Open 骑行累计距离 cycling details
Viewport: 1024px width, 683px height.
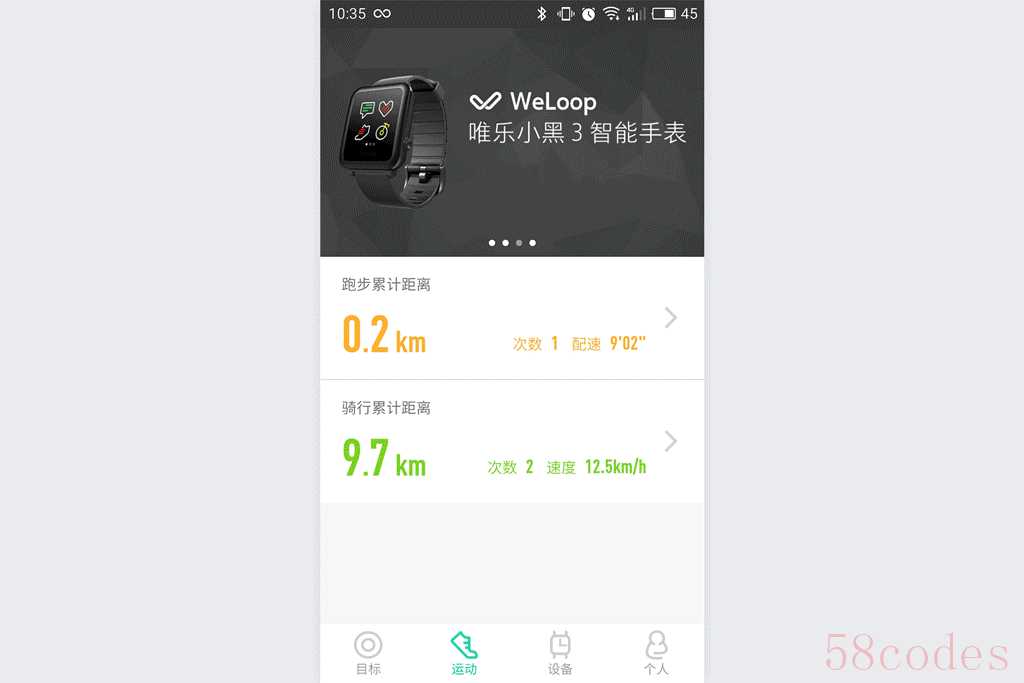coord(511,442)
